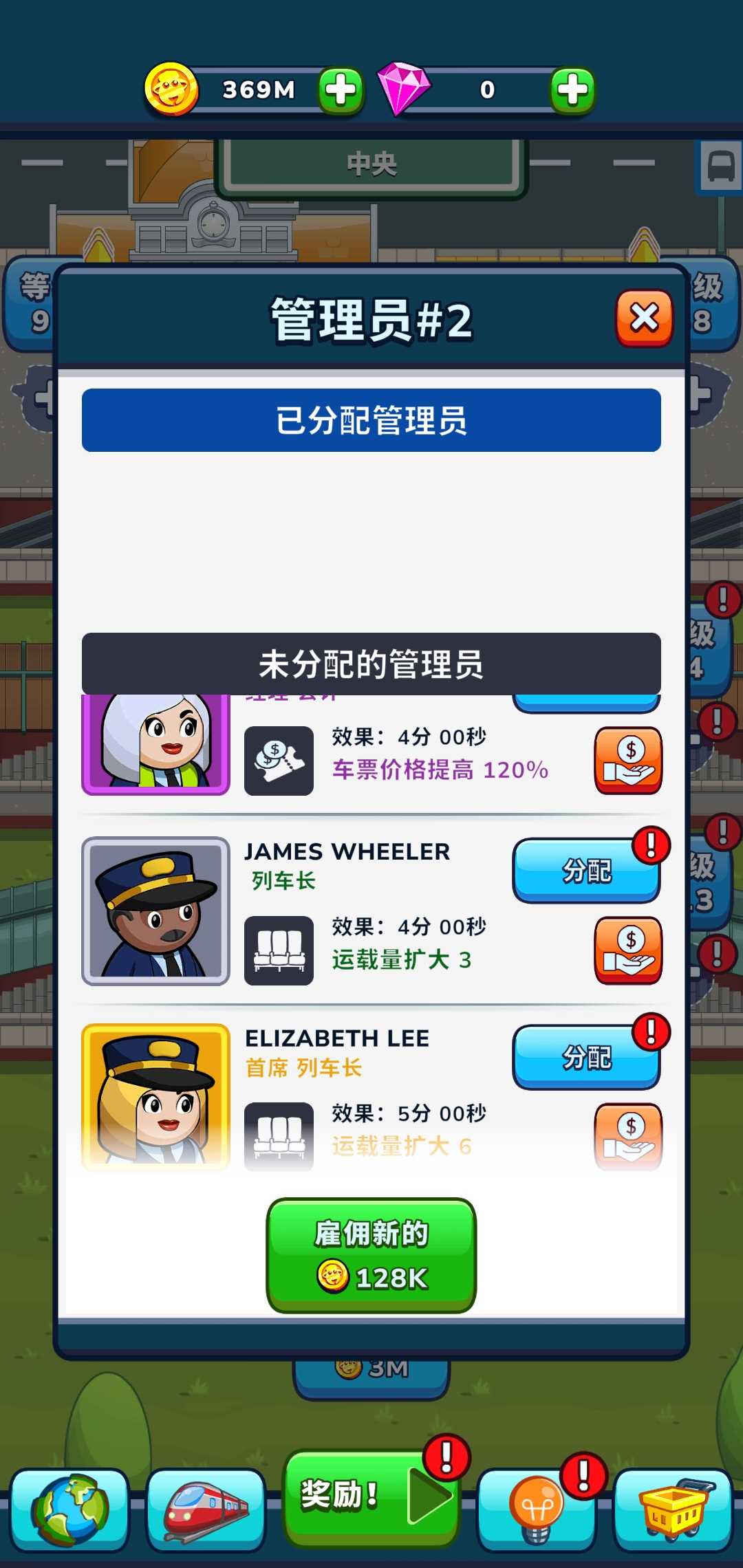Assign Elizabeth Lee as train conductor
The image size is (743, 1568).
click(x=585, y=1057)
